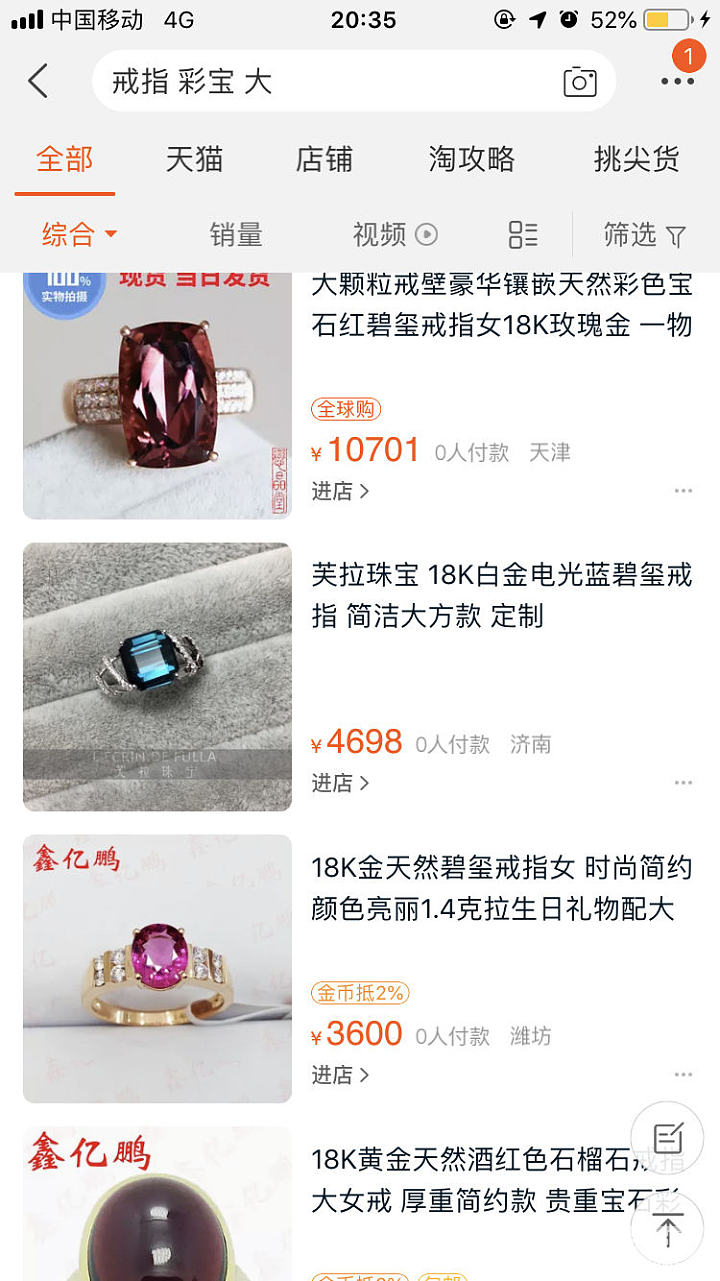The width and height of the screenshot is (720, 1281).
Task: Toggle the list/grid layout view
Action: click(x=522, y=235)
